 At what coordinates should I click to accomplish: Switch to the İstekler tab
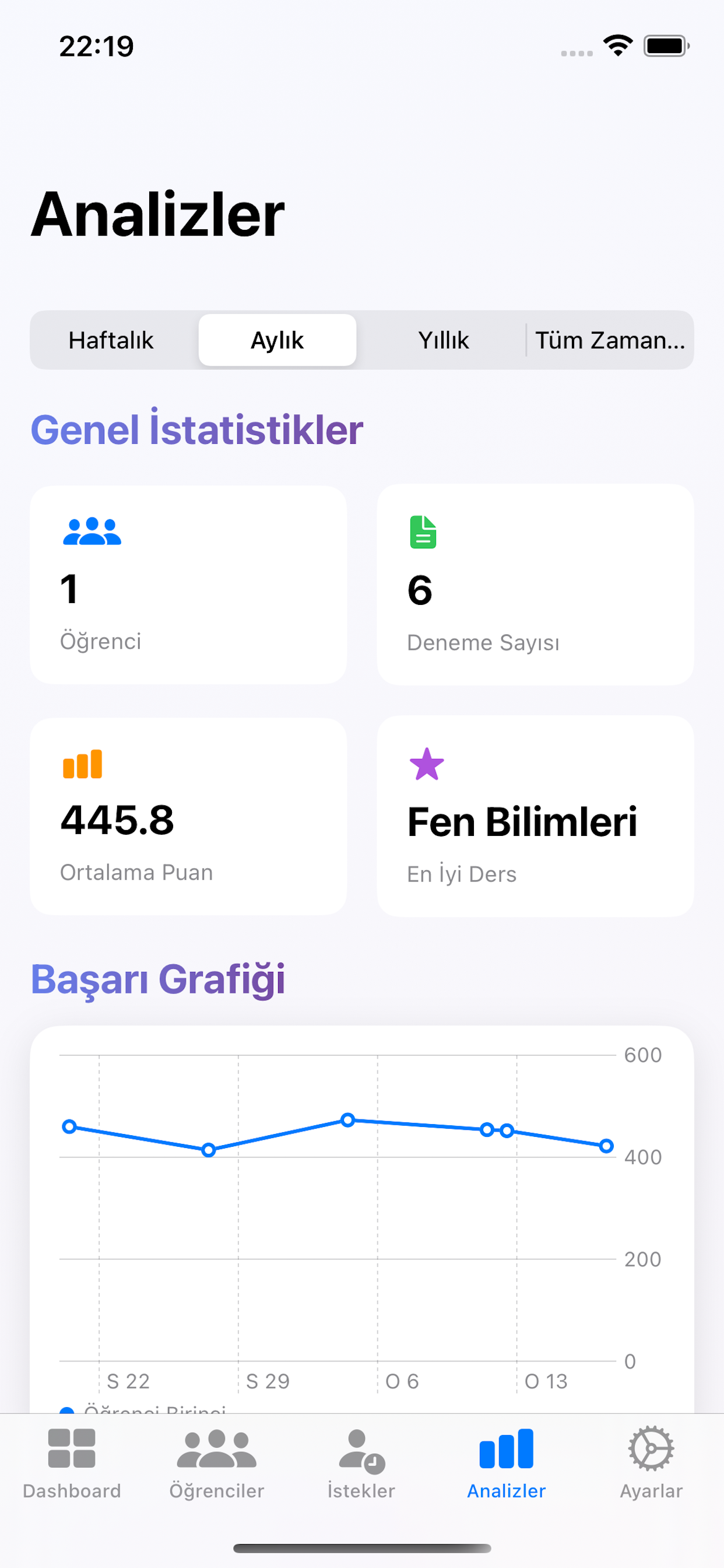361,1462
